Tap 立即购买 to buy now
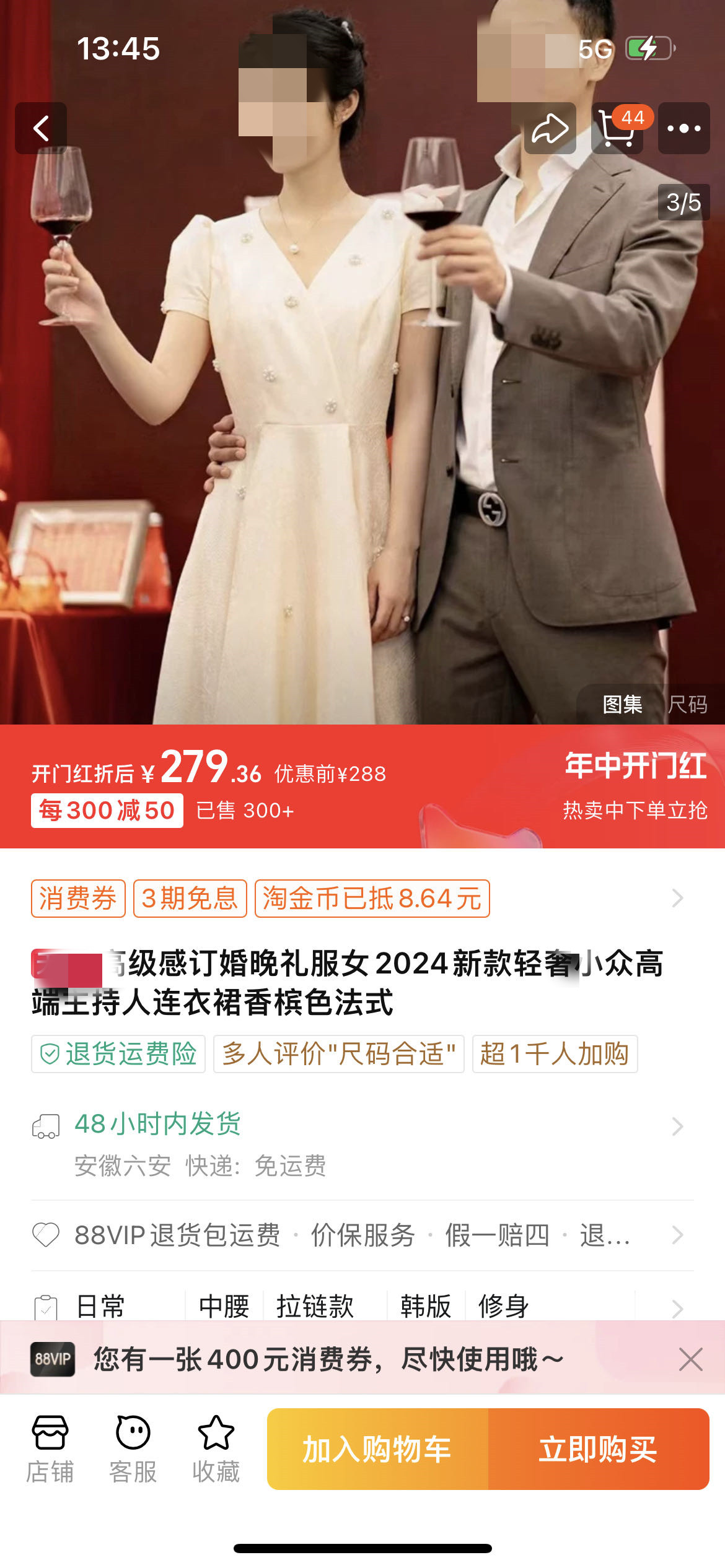Viewport: 725px width, 1568px height. [x=598, y=1449]
